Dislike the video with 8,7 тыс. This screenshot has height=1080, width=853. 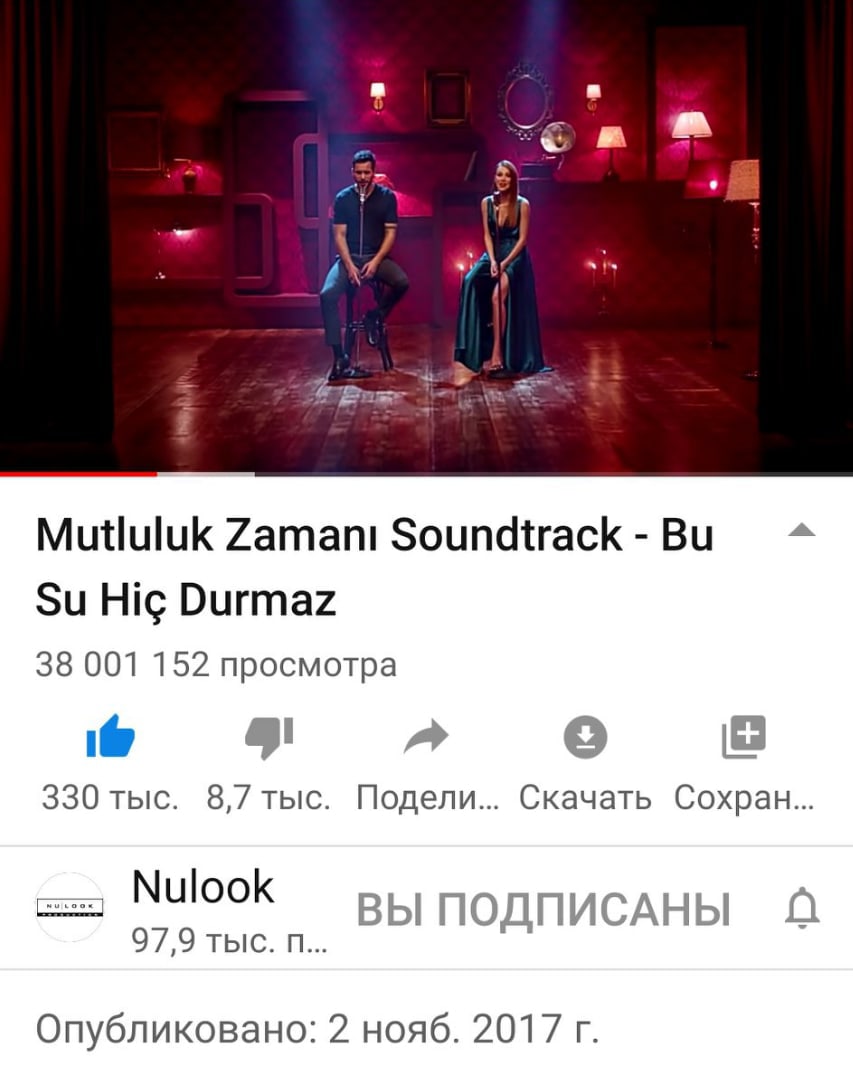point(268,739)
